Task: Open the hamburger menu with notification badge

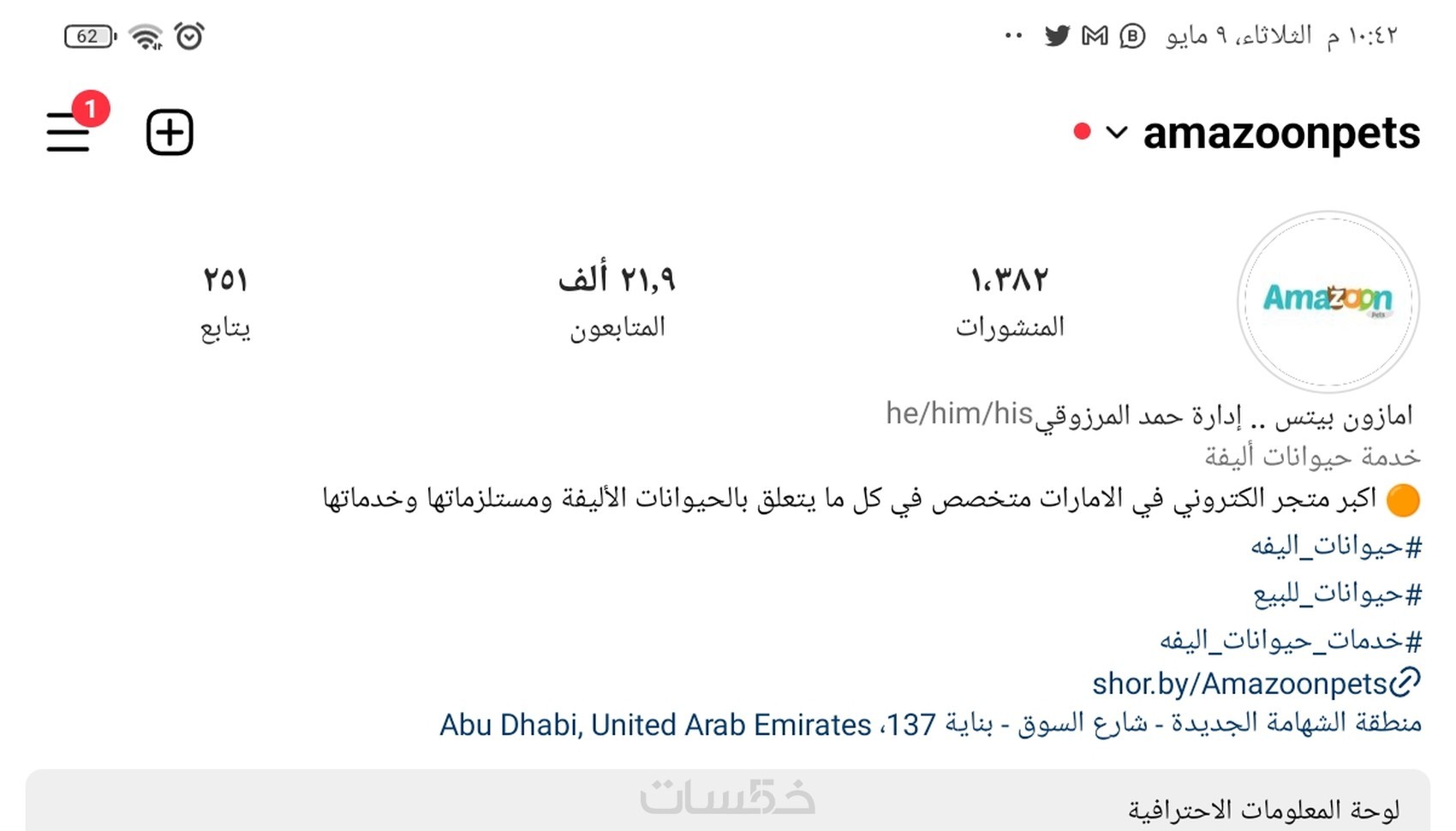Action: 70,132
